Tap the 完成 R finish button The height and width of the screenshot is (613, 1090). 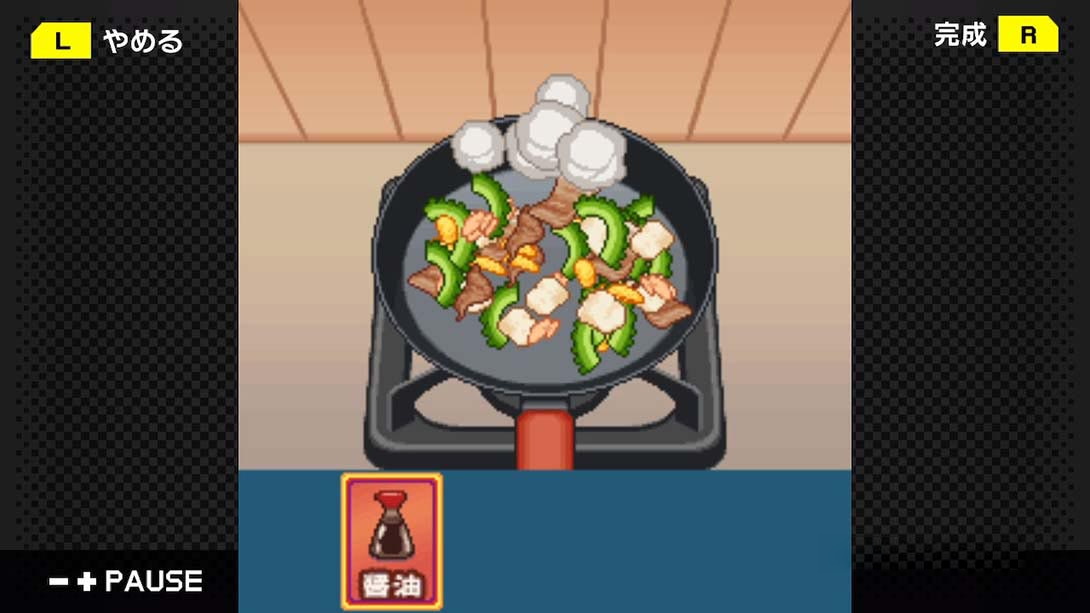coord(995,35)
